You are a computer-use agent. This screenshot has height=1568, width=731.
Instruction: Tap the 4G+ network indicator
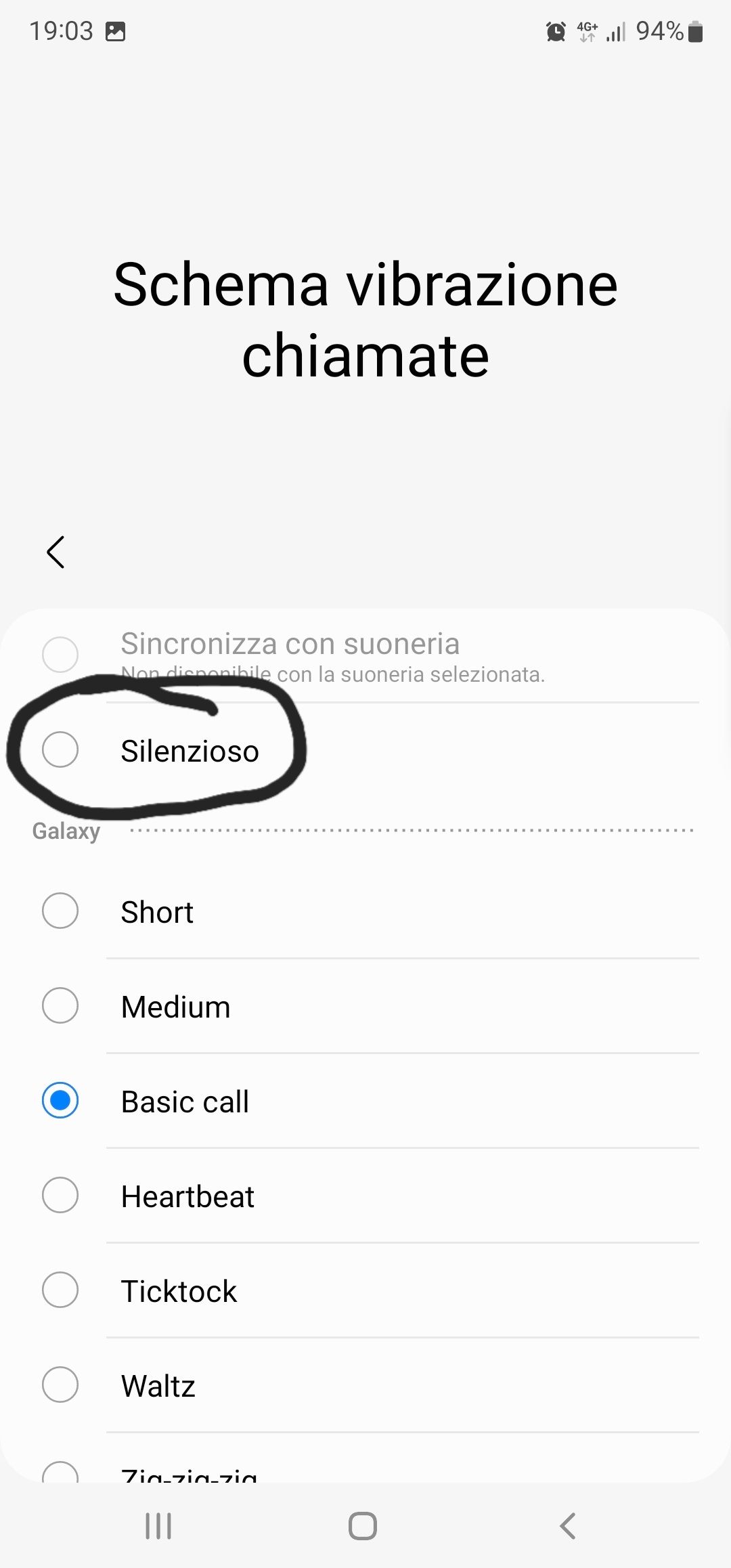[586, 30]
